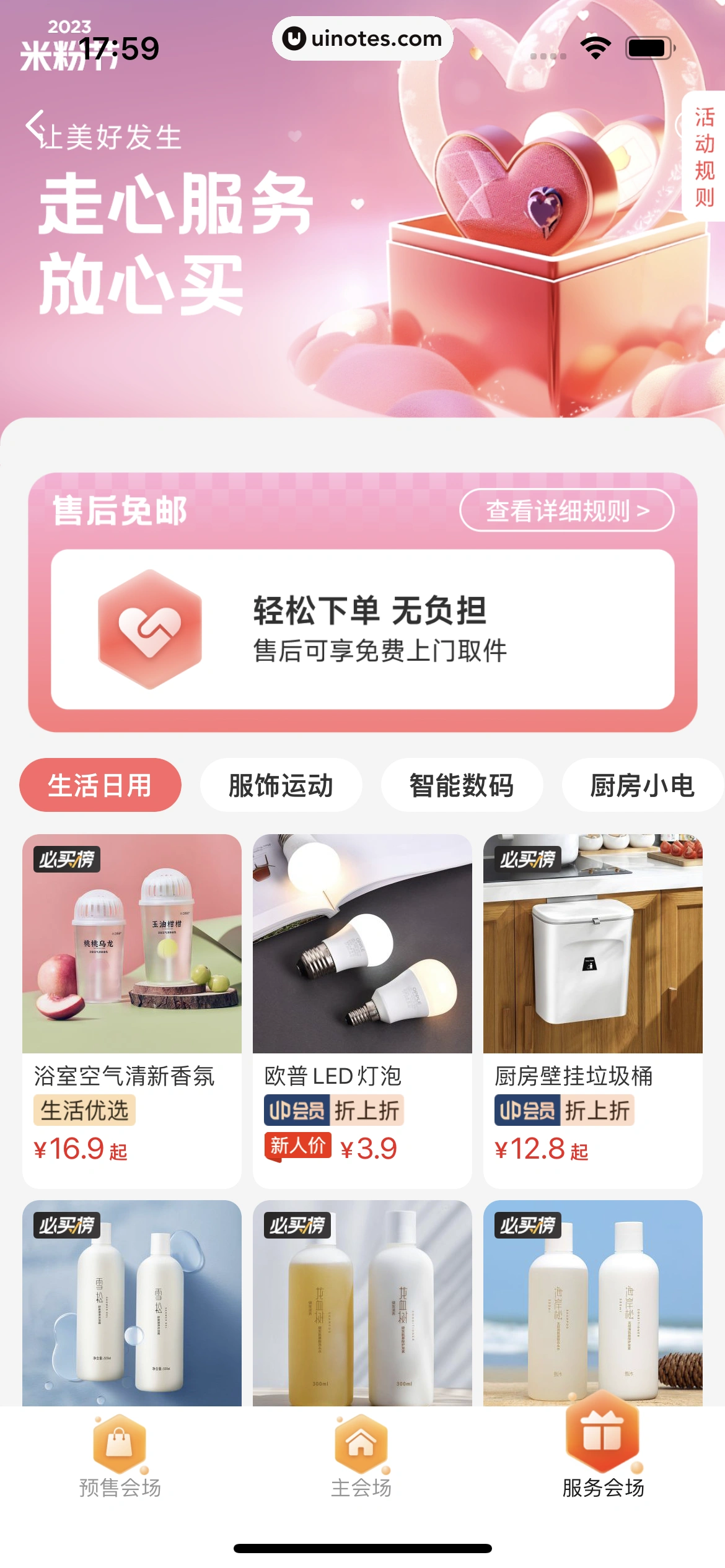Open the 浴室空气清新香氛 product card
This screenshot has height=1568, width=725.
(131, 1009)
